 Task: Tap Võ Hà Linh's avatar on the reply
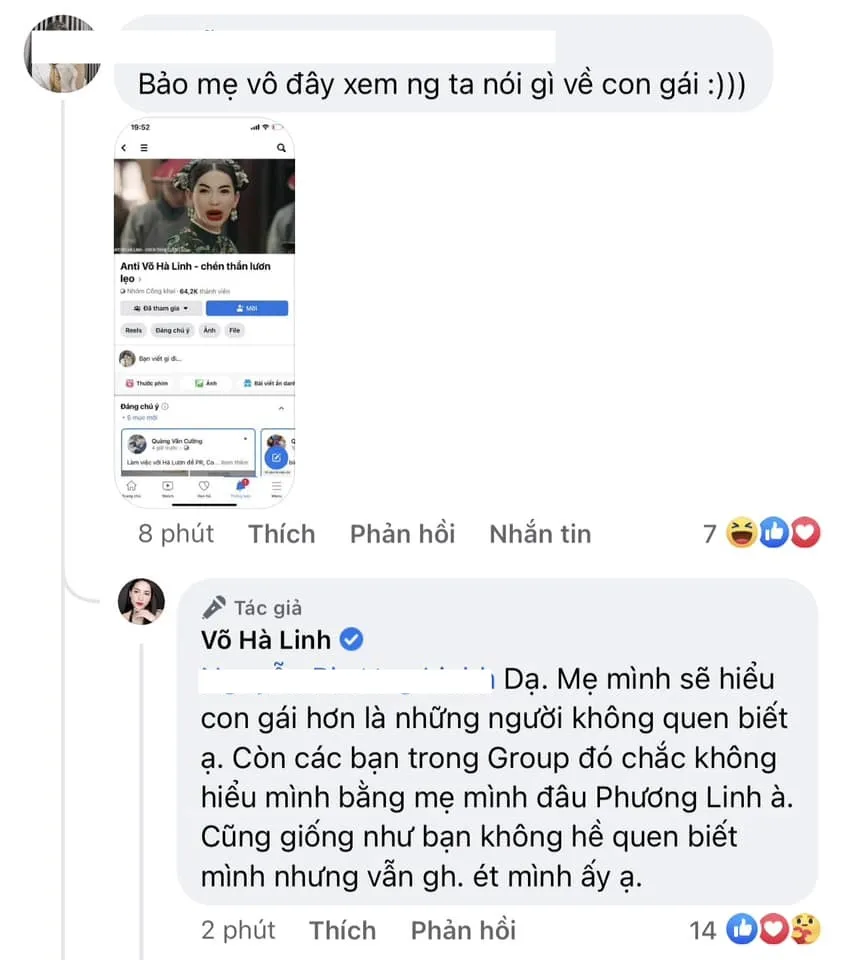tap(141, 601)
